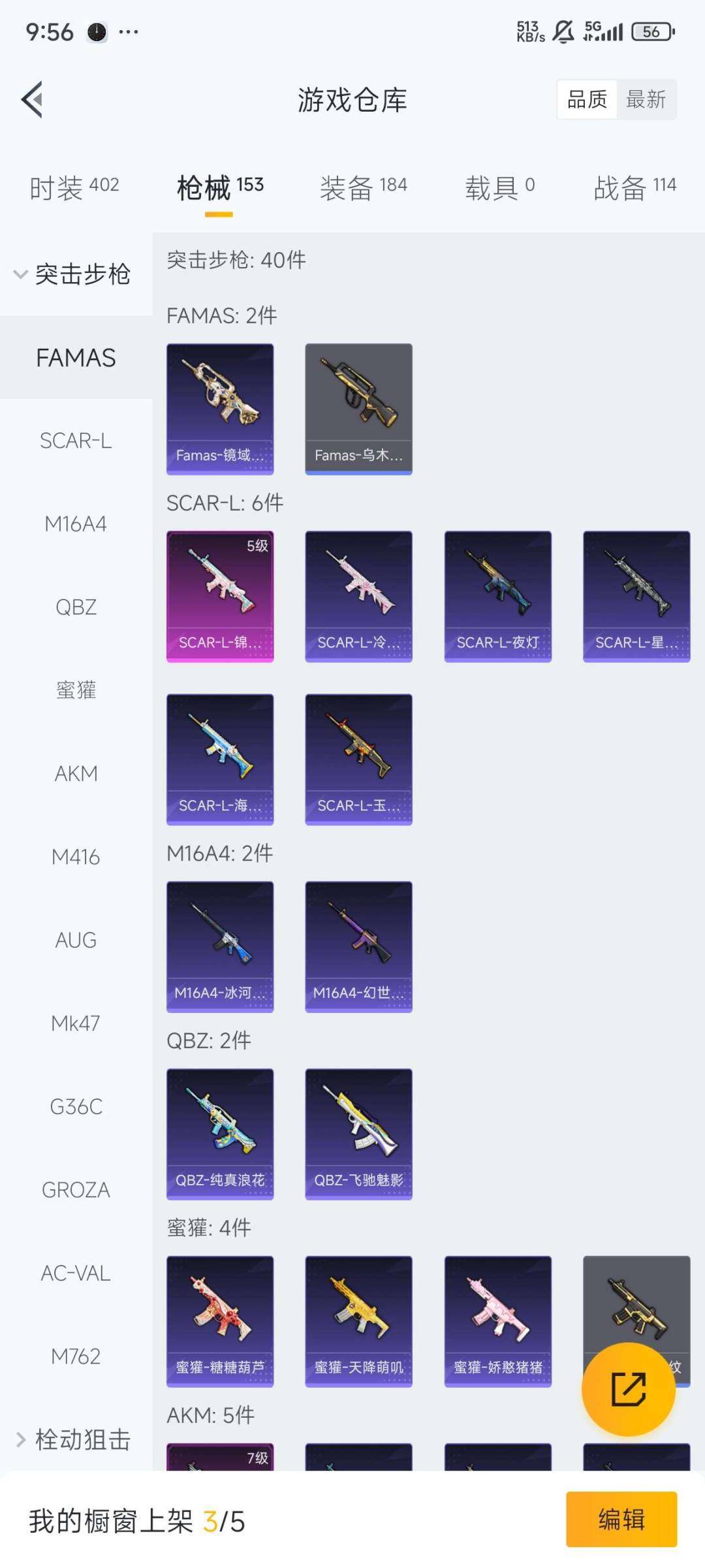Jump to GROZA skins

point(76,1190)
